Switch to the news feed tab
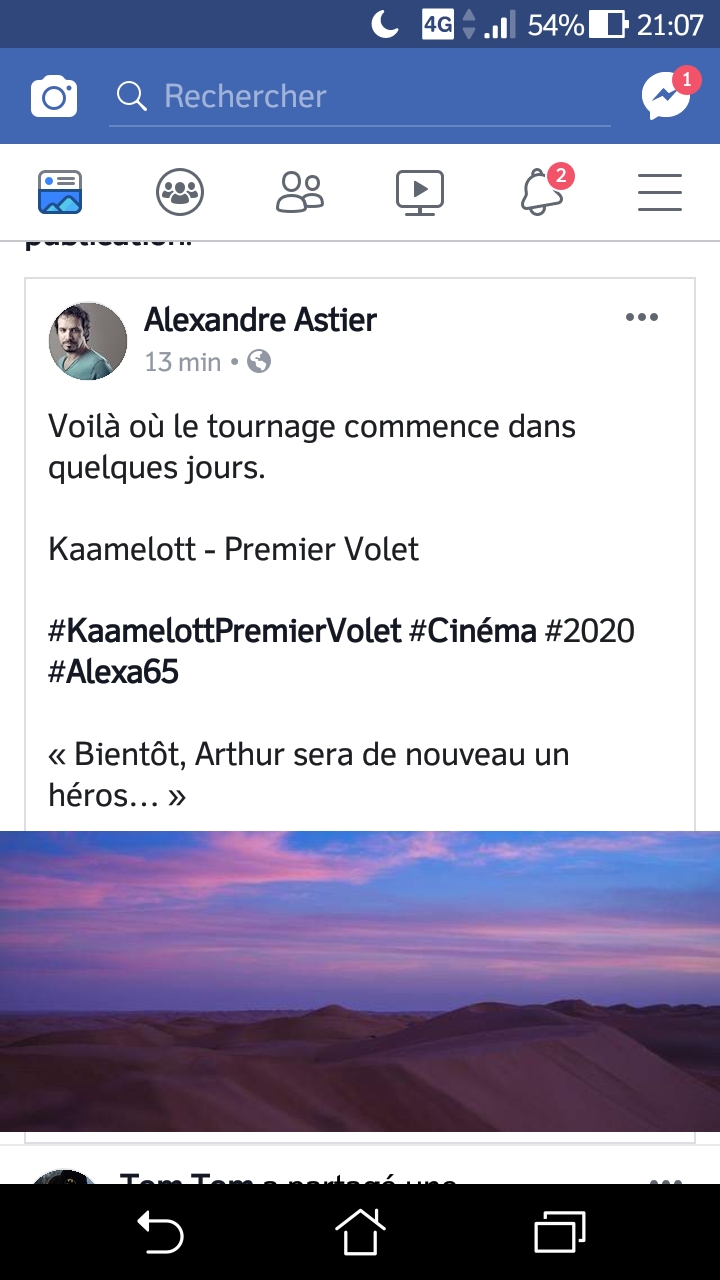 [x=60, y=191]
